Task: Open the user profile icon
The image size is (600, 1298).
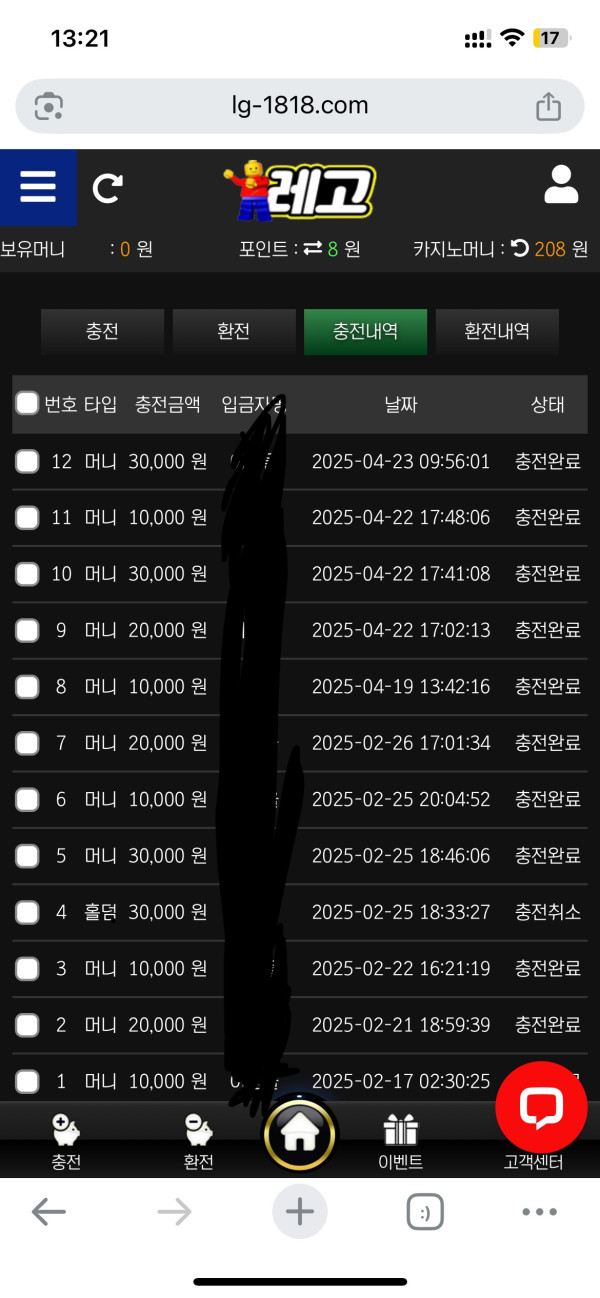Action: 561,186
